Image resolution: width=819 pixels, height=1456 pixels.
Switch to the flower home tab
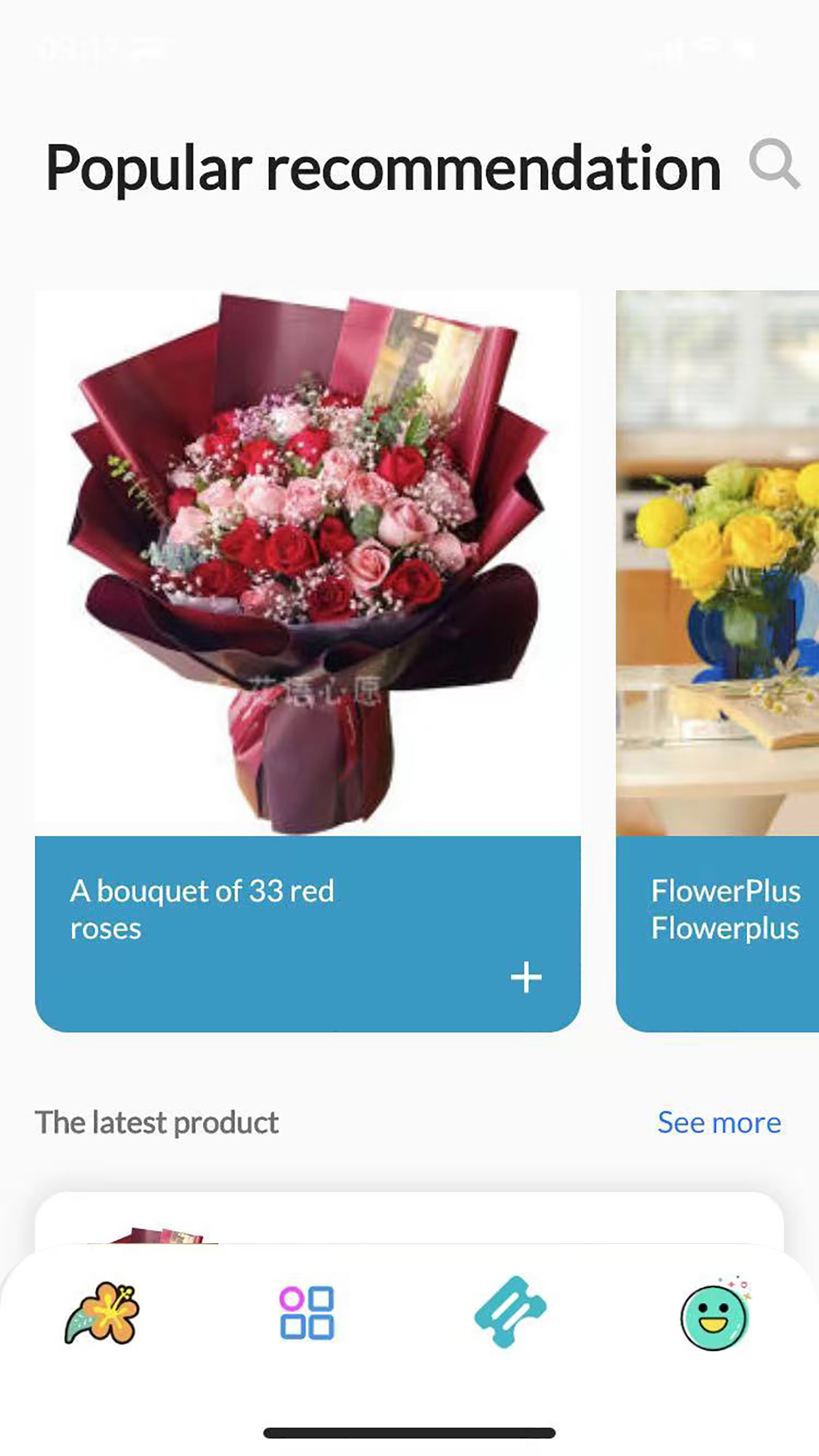102,1313
